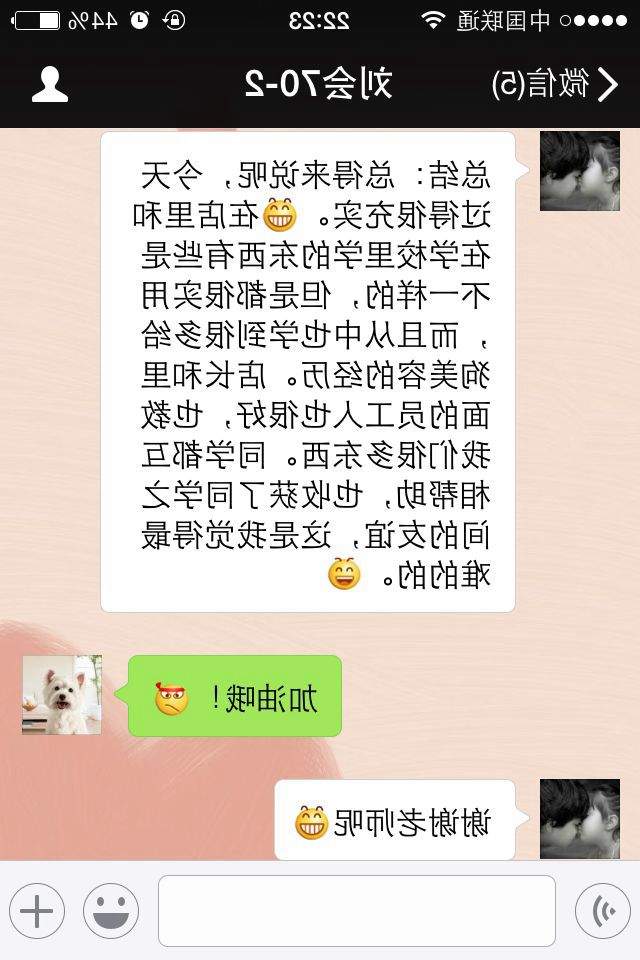Switch to voice message input
Viewport: 640px width, 960px height.
click(x=602, y=911)
